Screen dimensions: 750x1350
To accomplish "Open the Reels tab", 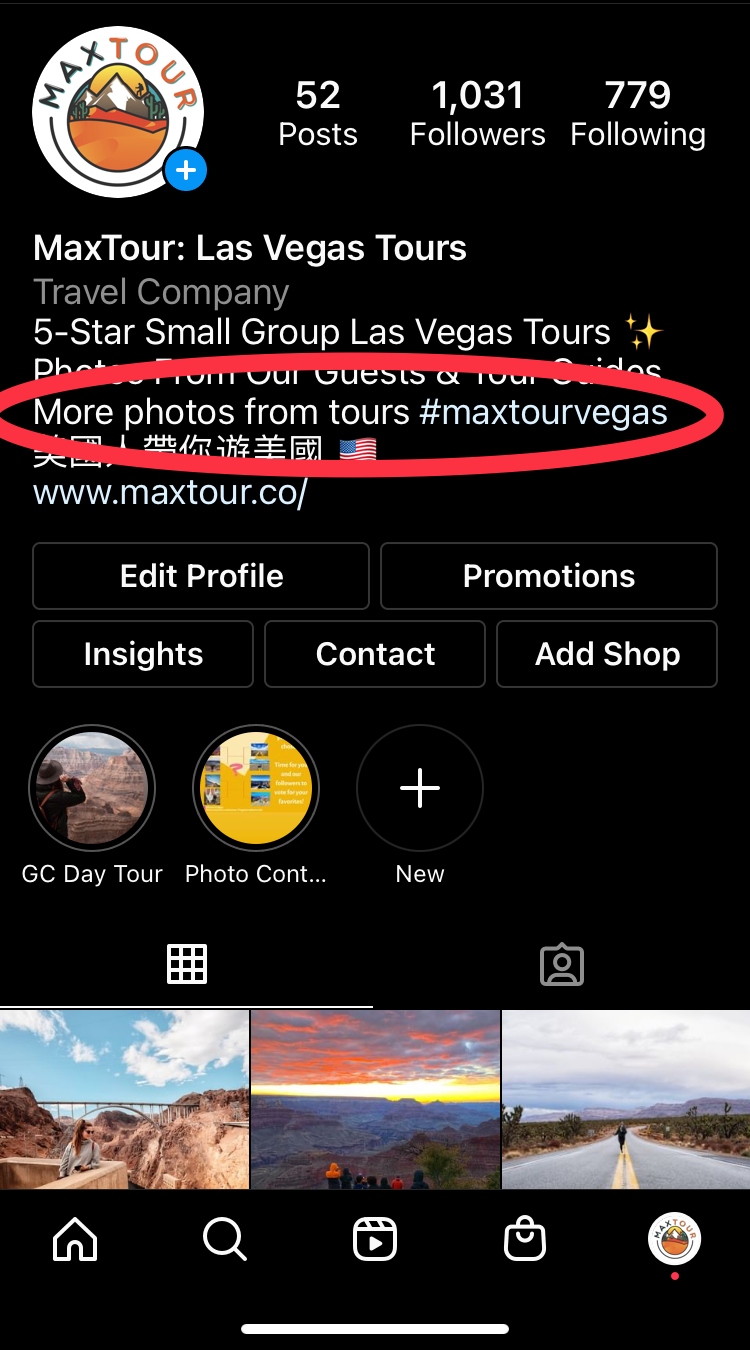I will coord(375,1240).
